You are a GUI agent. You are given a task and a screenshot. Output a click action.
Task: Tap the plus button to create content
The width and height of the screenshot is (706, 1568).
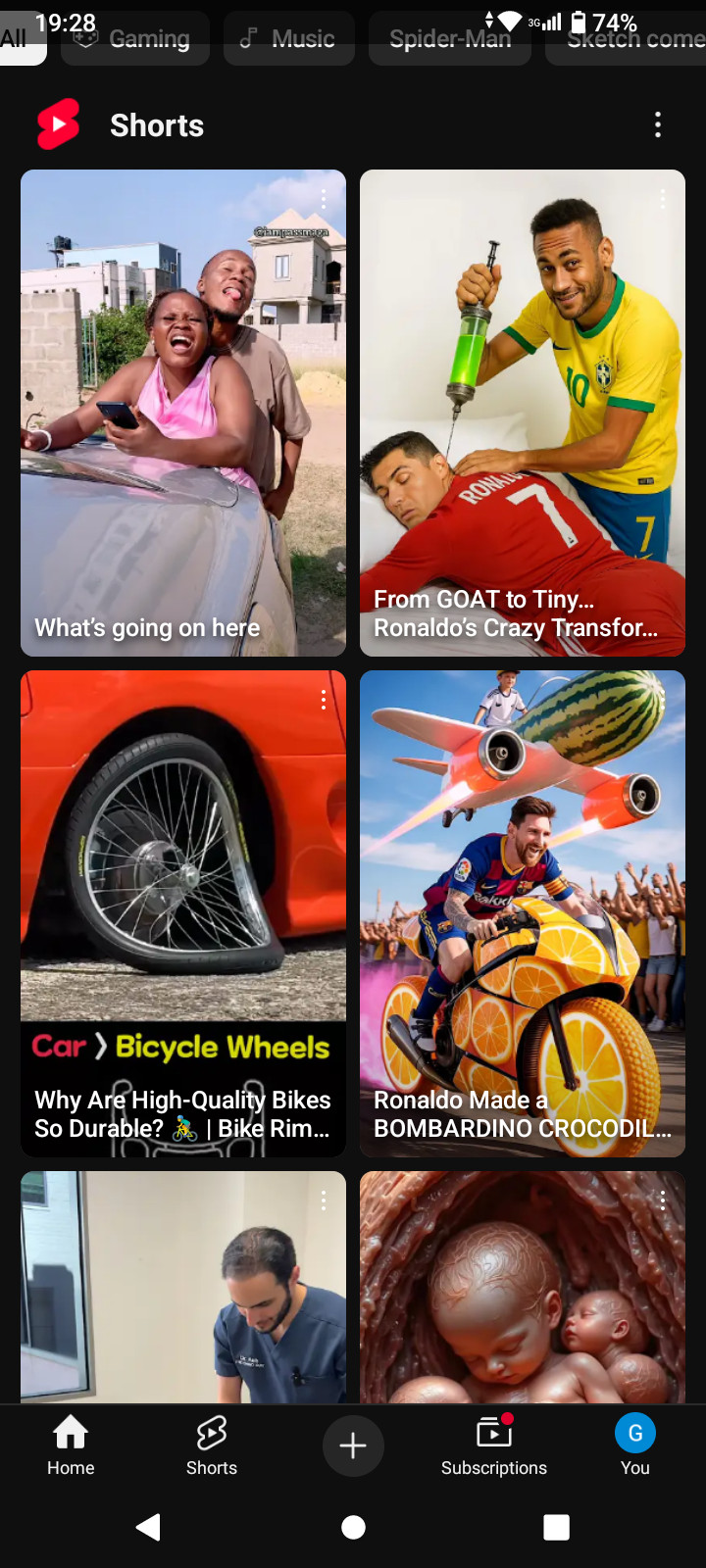click(x=353, y=1445)
